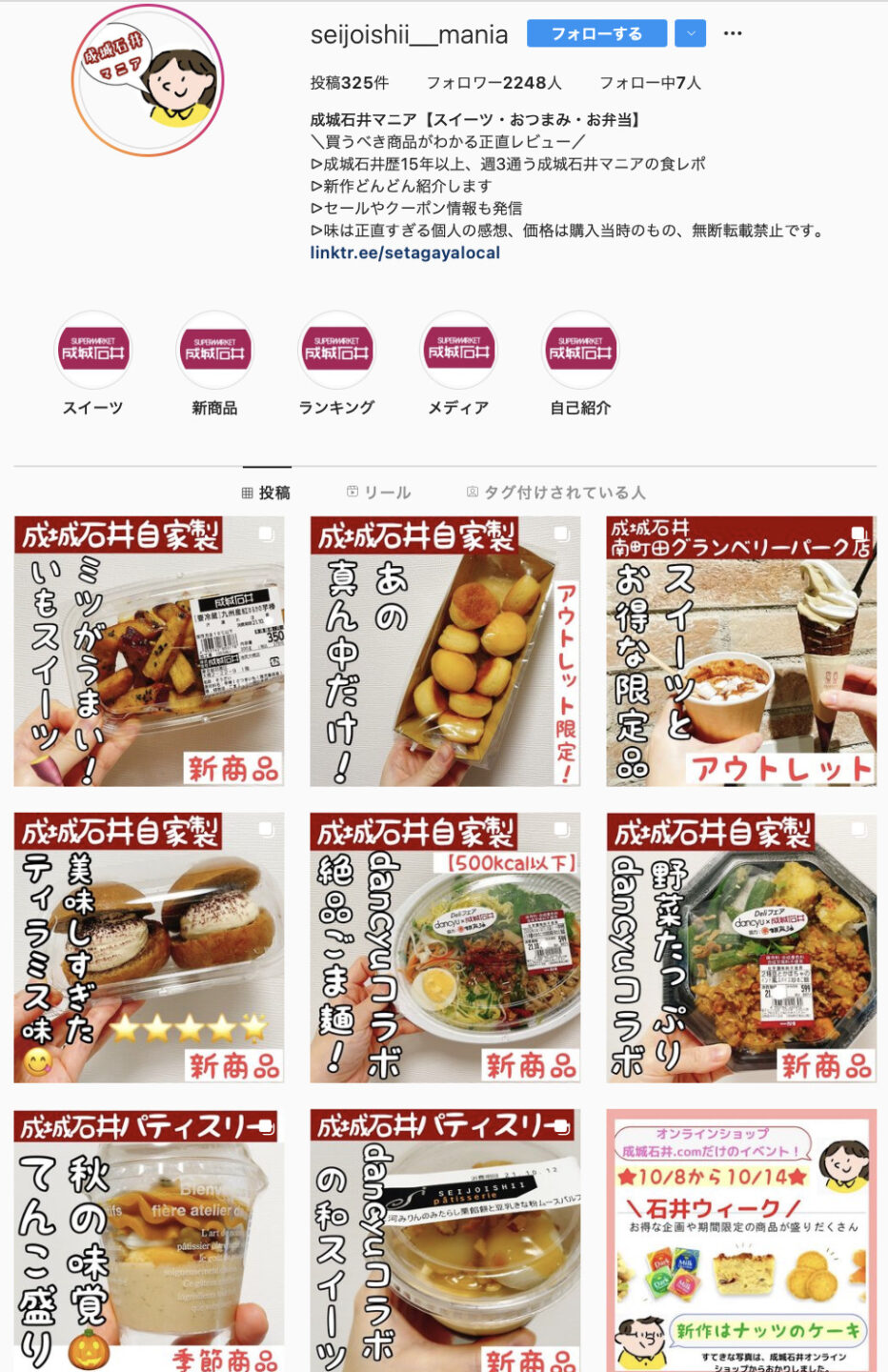Open the 新商品 story highlight
This screenshot has height=1372, width=888.
tap(214, 351)
